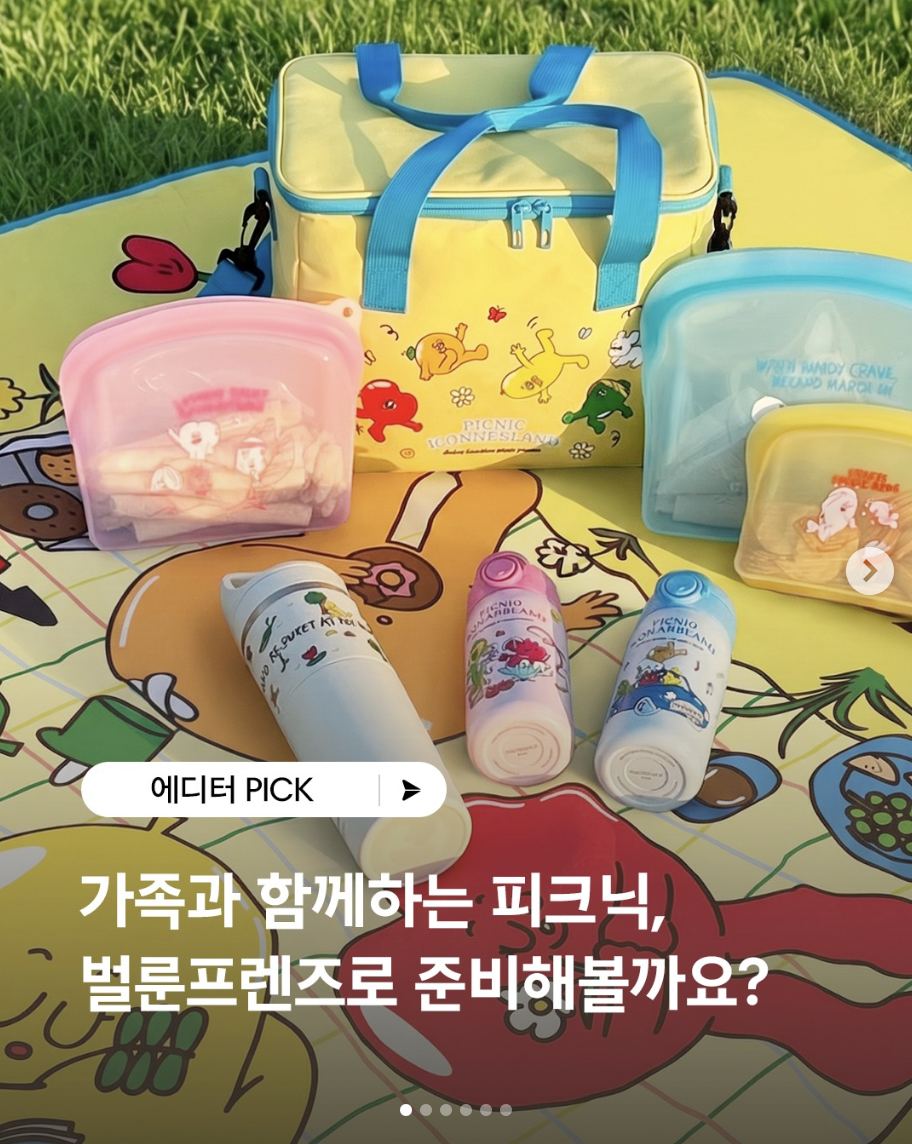Jump to the last carousel page dot
This screenshot has height=1144, width=912.
[506, 1110]
